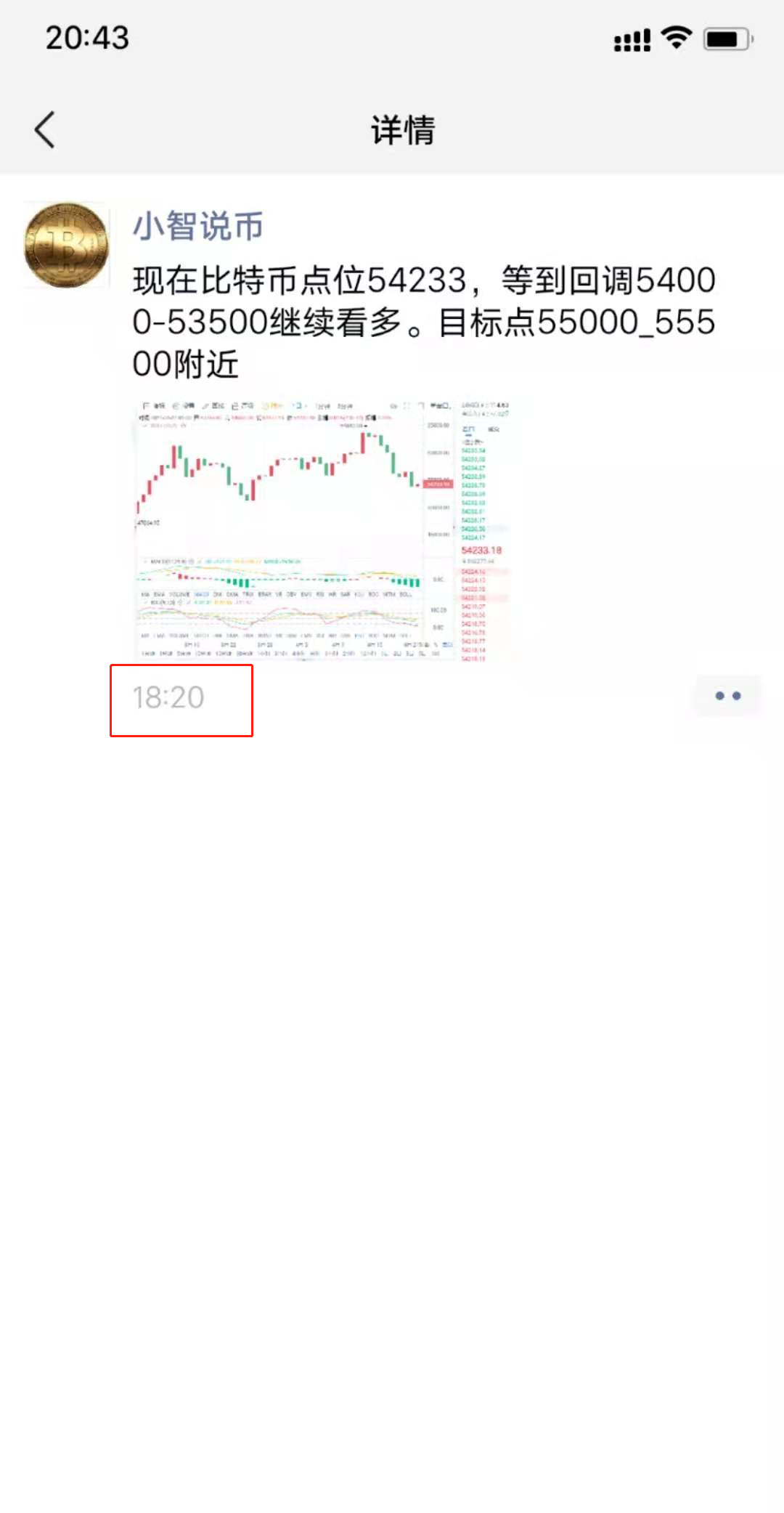Image resolution: width=784 pixels, height=1513 pixels.
Task: Go back from the 详情 page
Action: coord(45,130)
